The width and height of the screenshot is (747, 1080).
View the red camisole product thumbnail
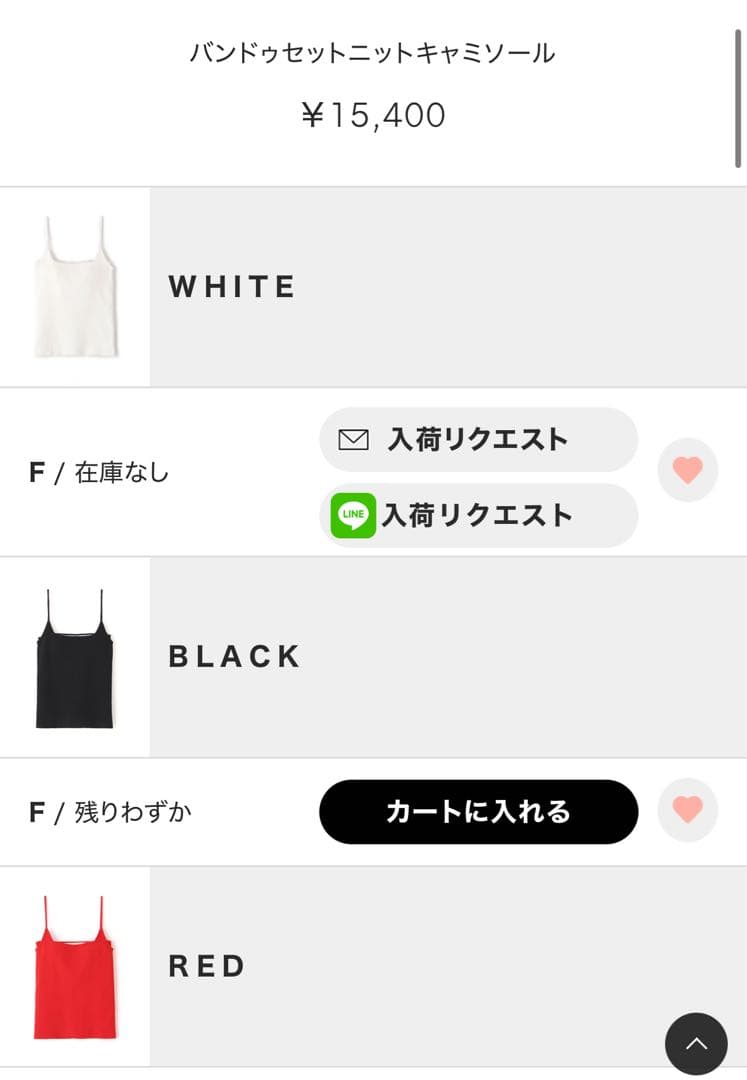coord(74,965)
